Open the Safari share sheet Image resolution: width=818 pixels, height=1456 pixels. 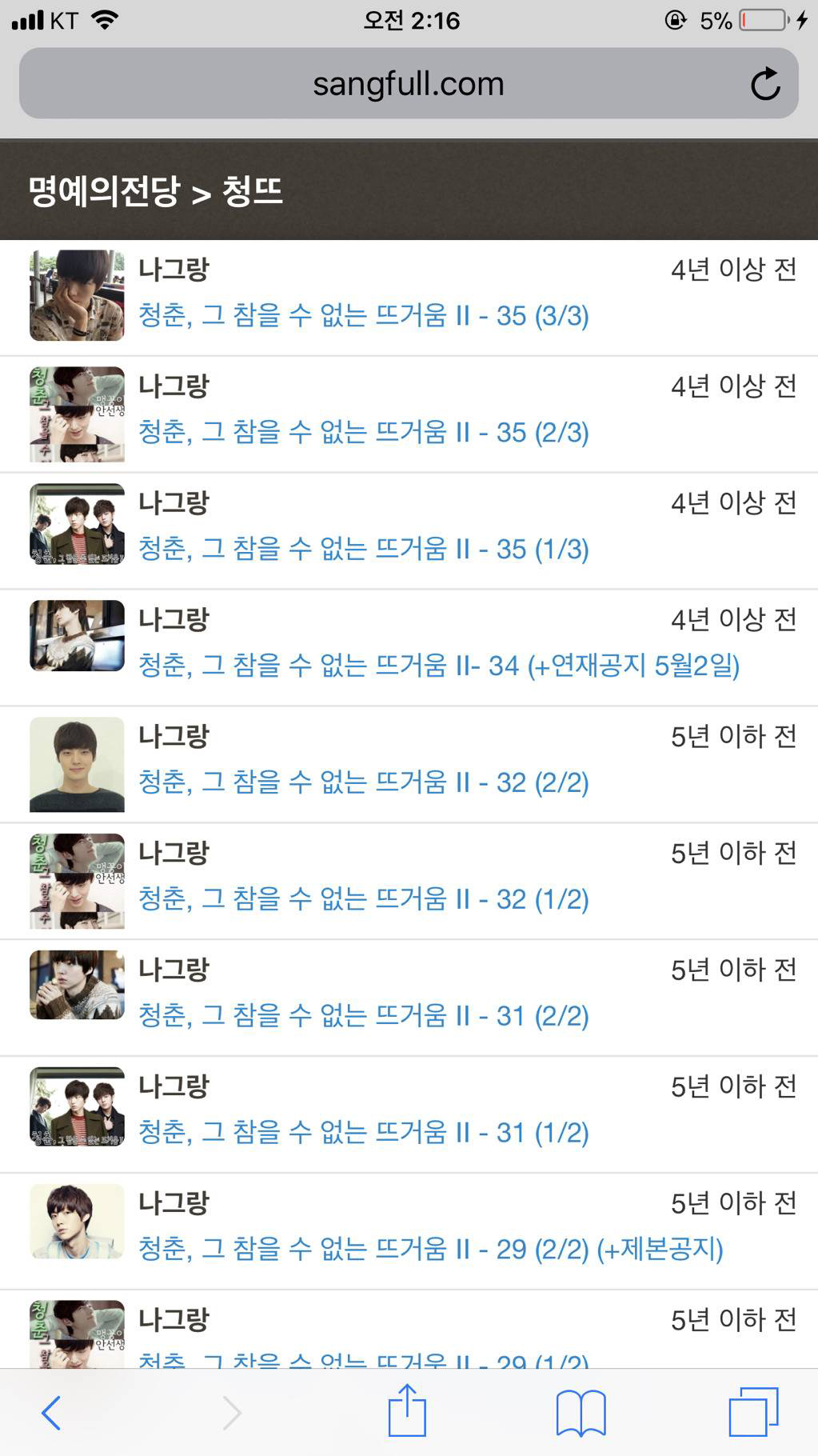click(x=407, y=1410)
